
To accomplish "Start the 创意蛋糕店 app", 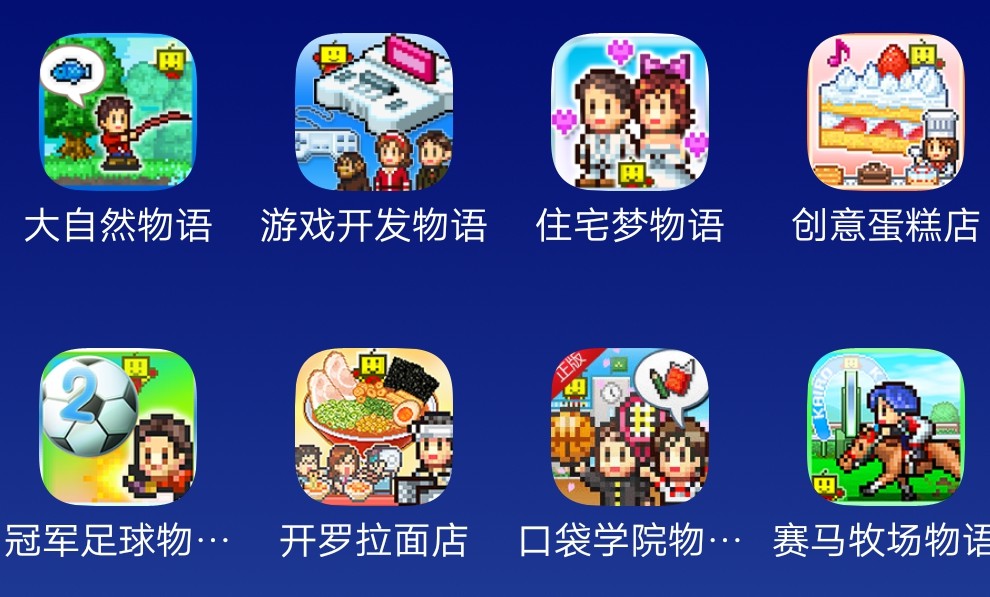I will click(886, 112).
